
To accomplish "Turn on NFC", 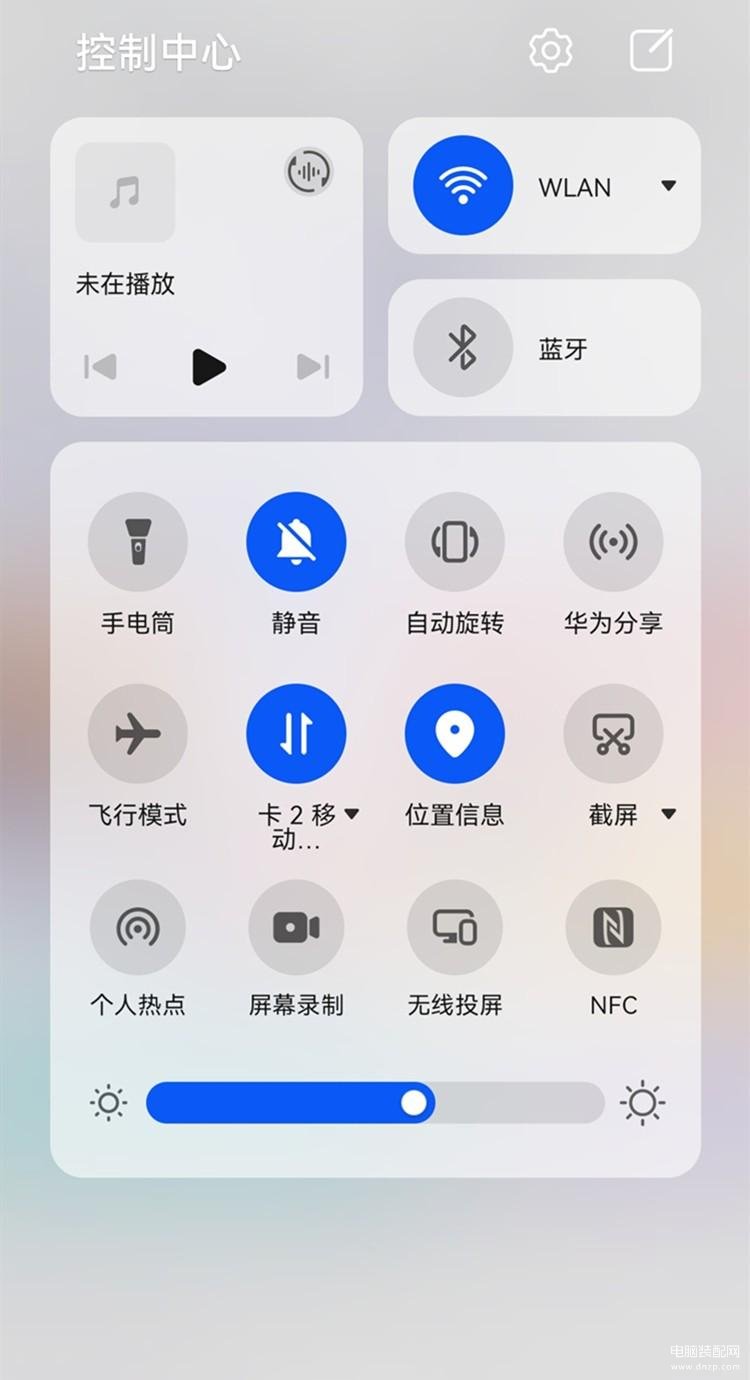I will coord(613,928).
